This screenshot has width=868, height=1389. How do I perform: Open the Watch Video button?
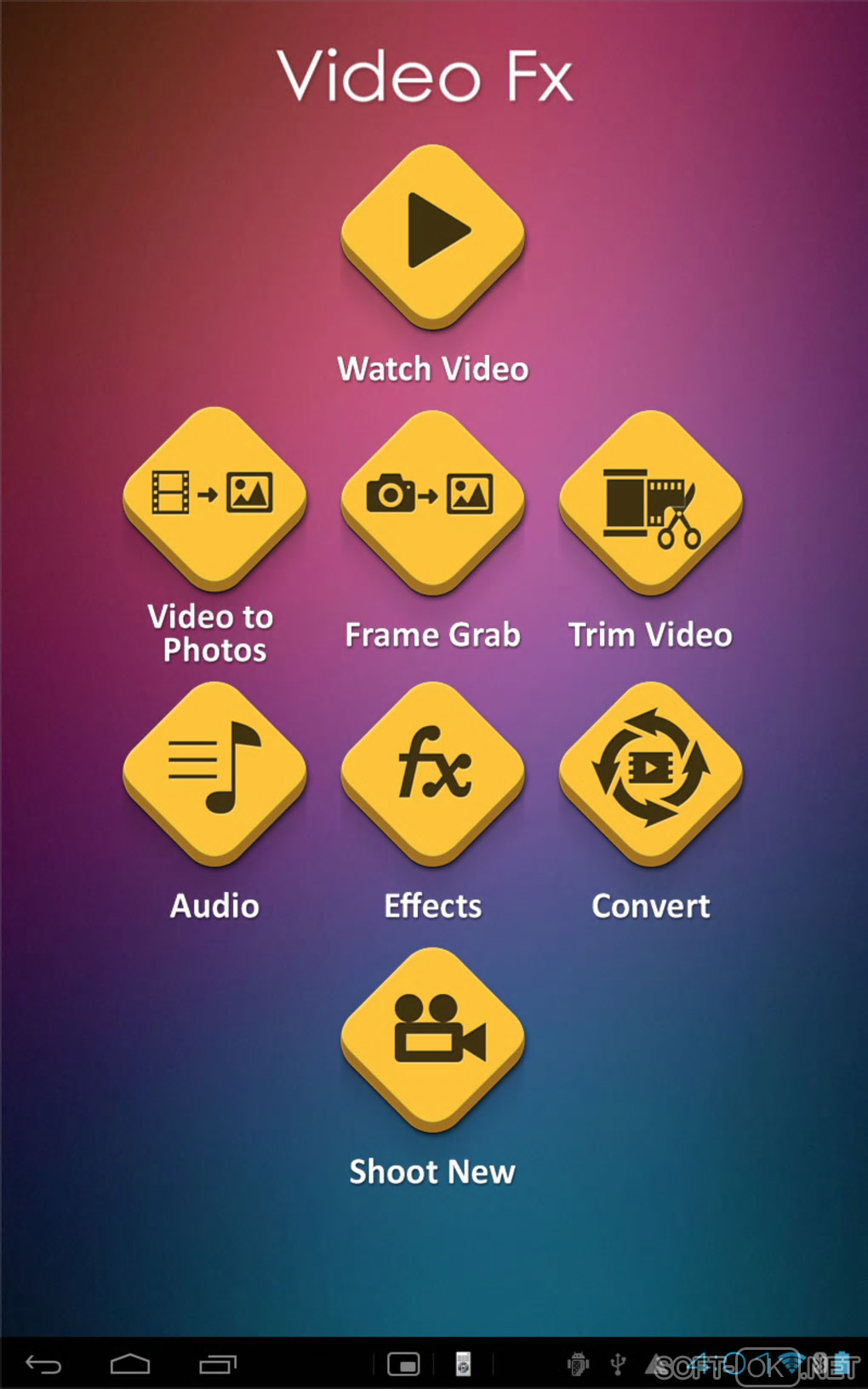click(x=432, y=236)
